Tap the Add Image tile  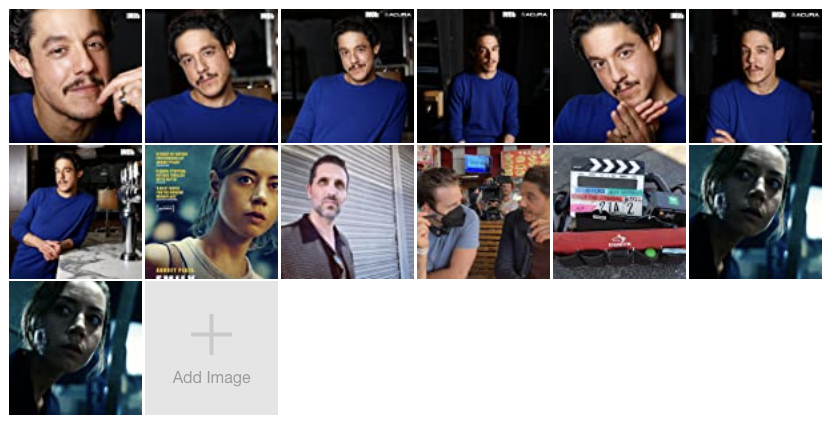pyautogui.click(x=211, y=348)
